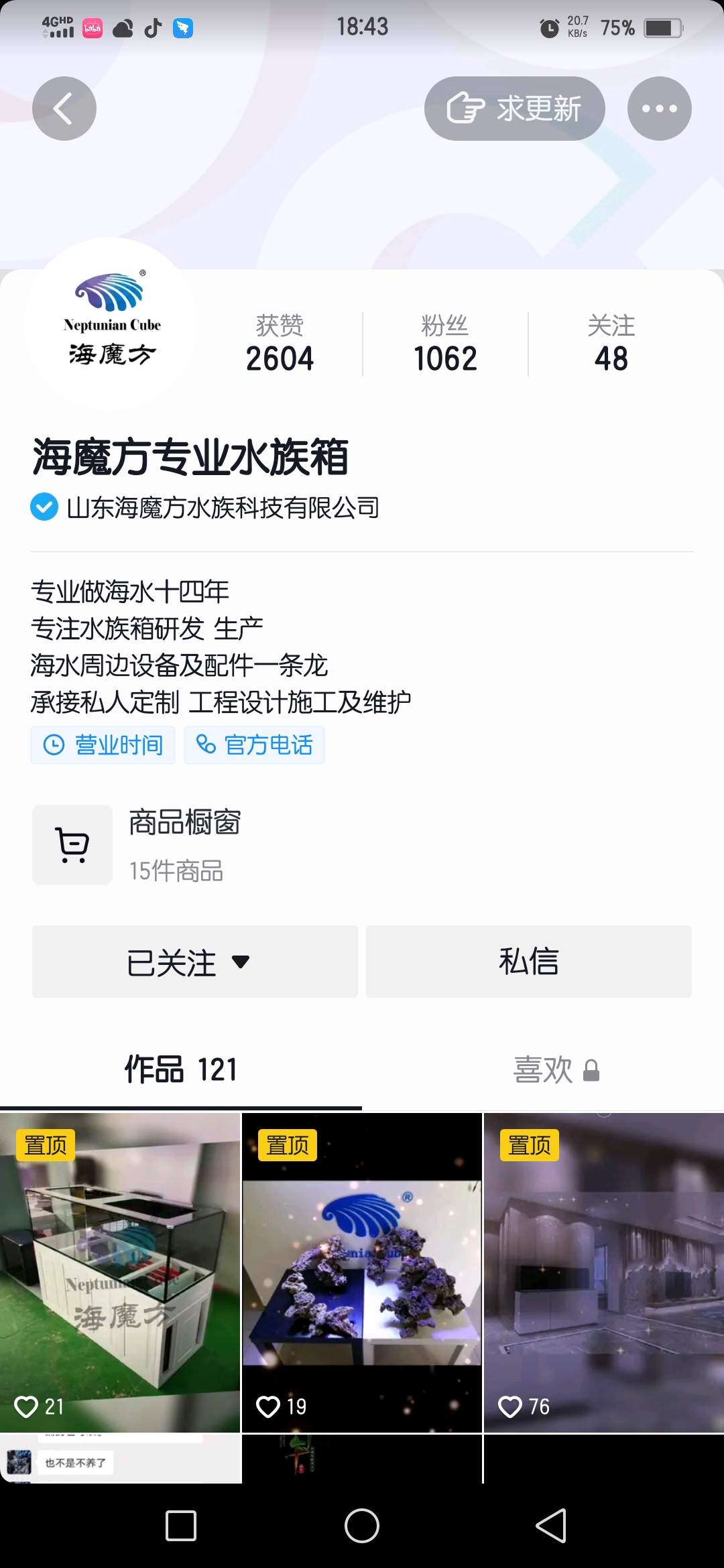
Task: Open the pinned video with 19 likes
Action: click(362, 1272)
